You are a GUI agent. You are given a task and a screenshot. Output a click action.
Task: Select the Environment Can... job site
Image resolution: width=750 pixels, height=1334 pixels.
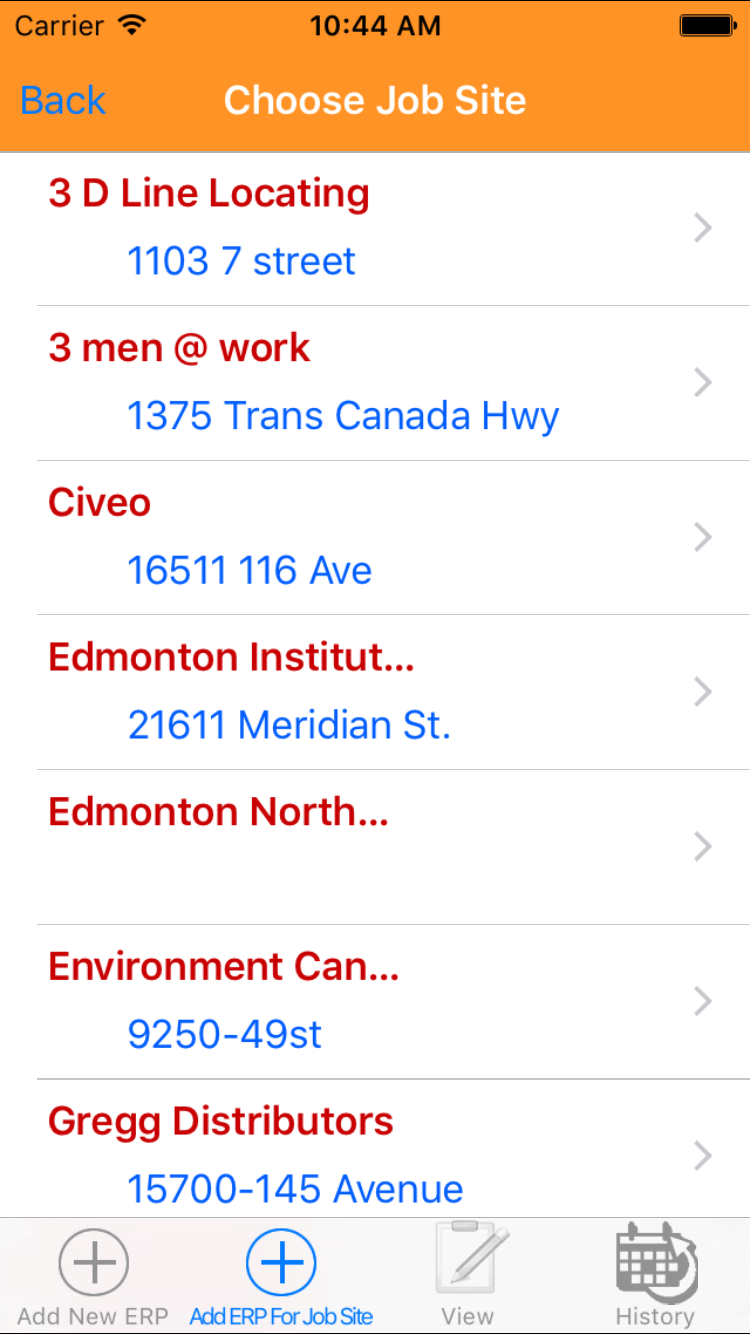(375, 1001)
